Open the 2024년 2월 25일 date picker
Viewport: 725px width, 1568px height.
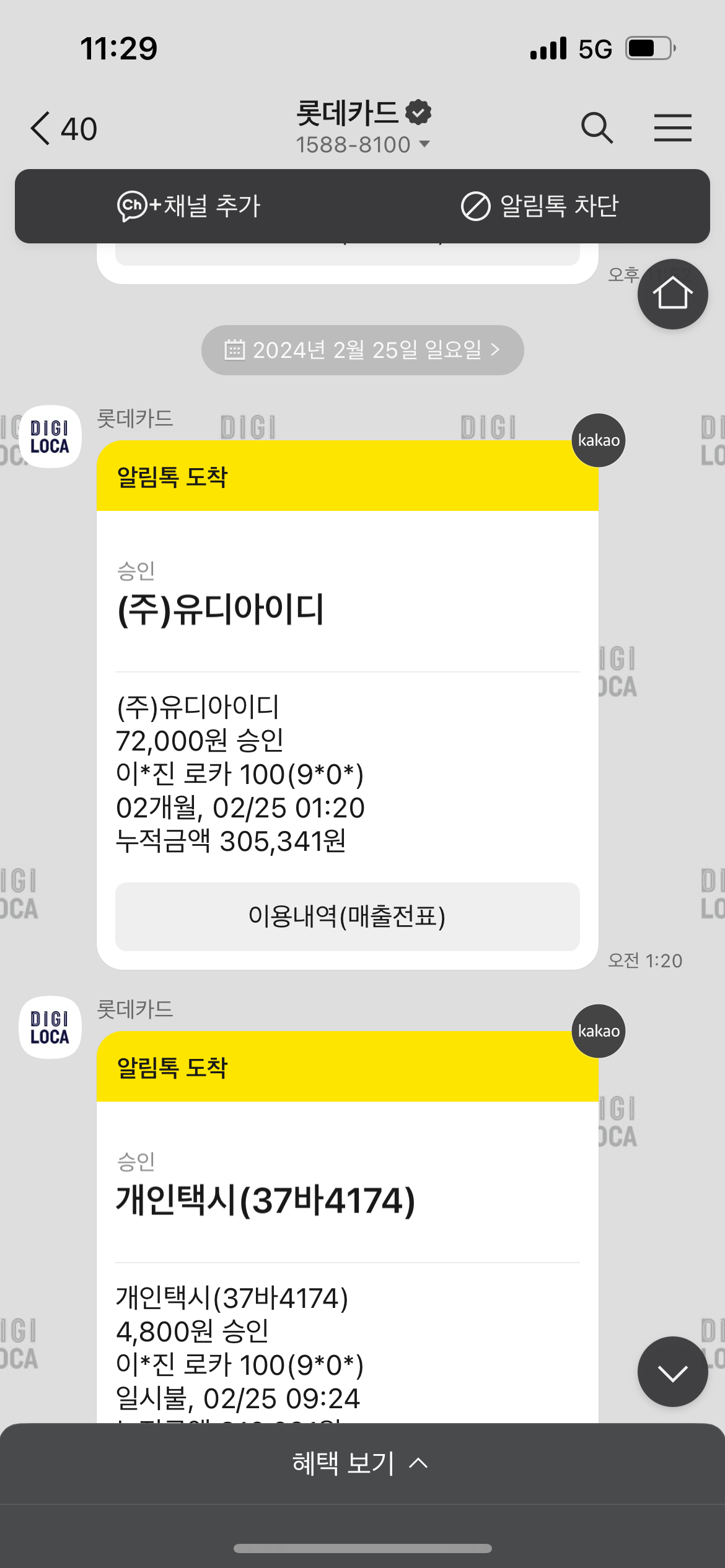coord(362,350)
